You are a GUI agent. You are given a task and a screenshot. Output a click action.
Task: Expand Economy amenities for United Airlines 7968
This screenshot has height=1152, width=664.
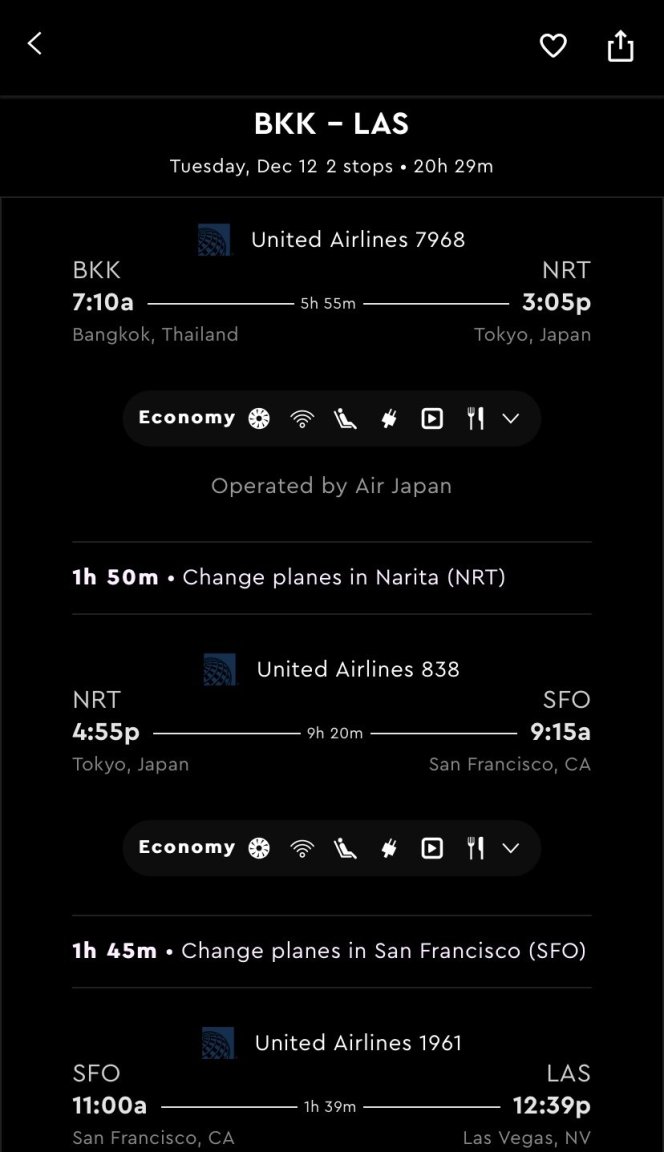(x=510, y=418)
